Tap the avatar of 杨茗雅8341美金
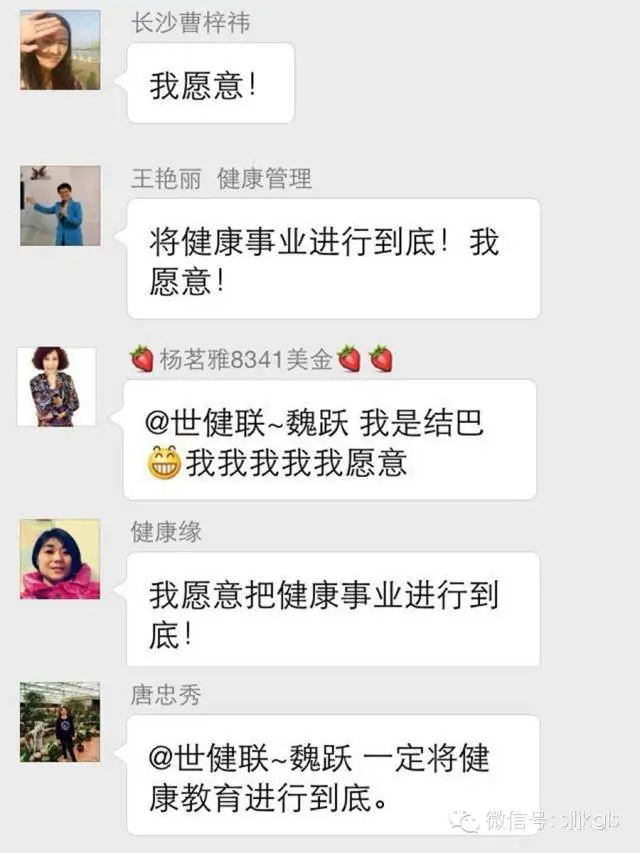The image size is (640, 853). [57, 387]
